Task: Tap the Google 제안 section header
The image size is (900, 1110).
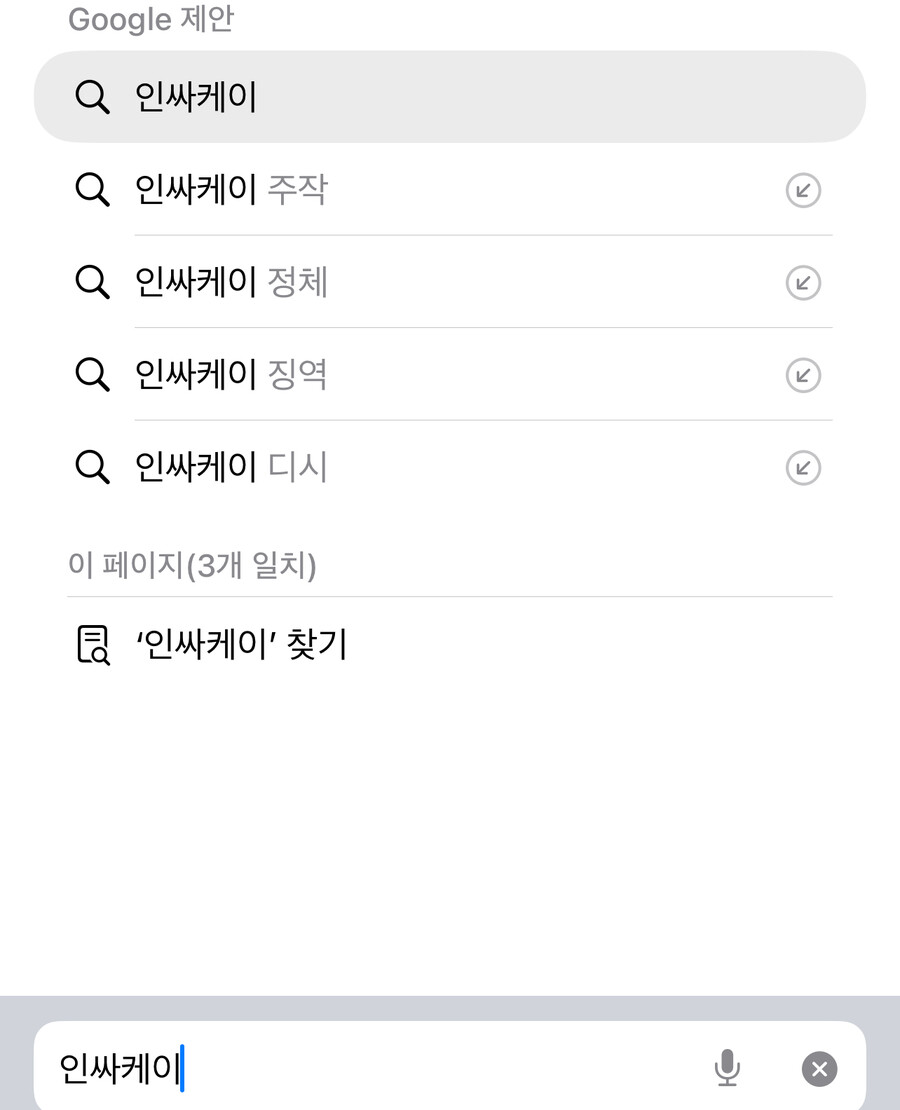Action: click(150, 20)
